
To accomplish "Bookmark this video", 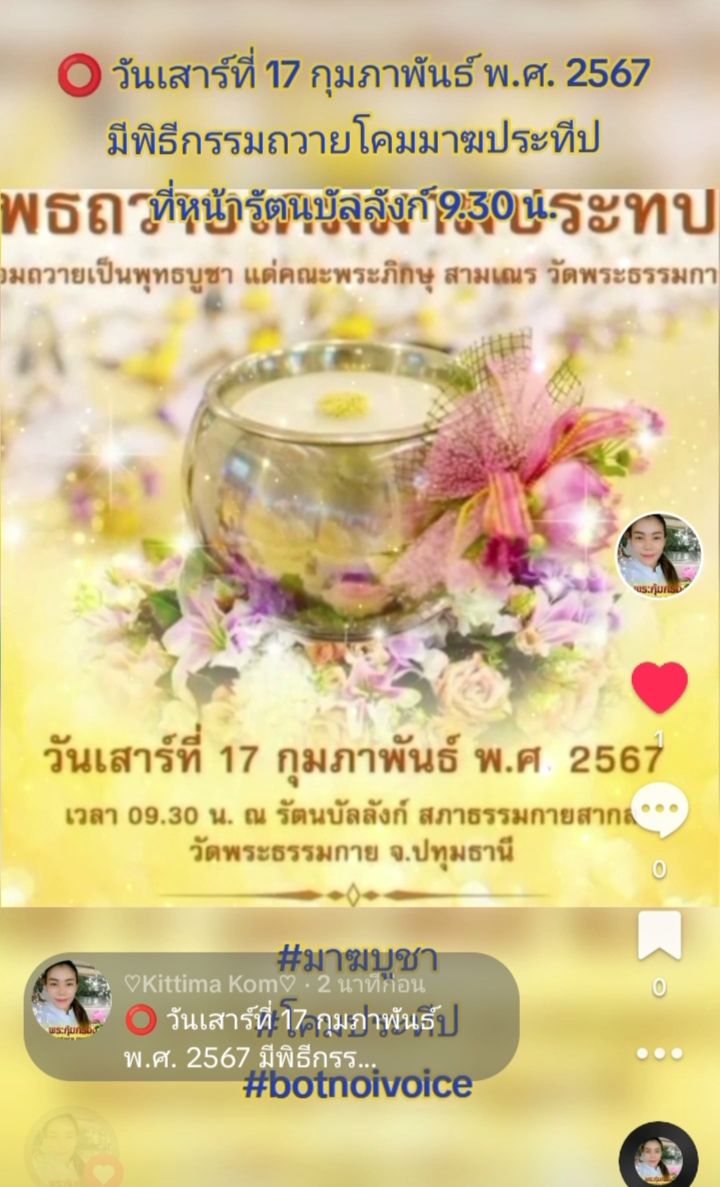I will point(659,936).
